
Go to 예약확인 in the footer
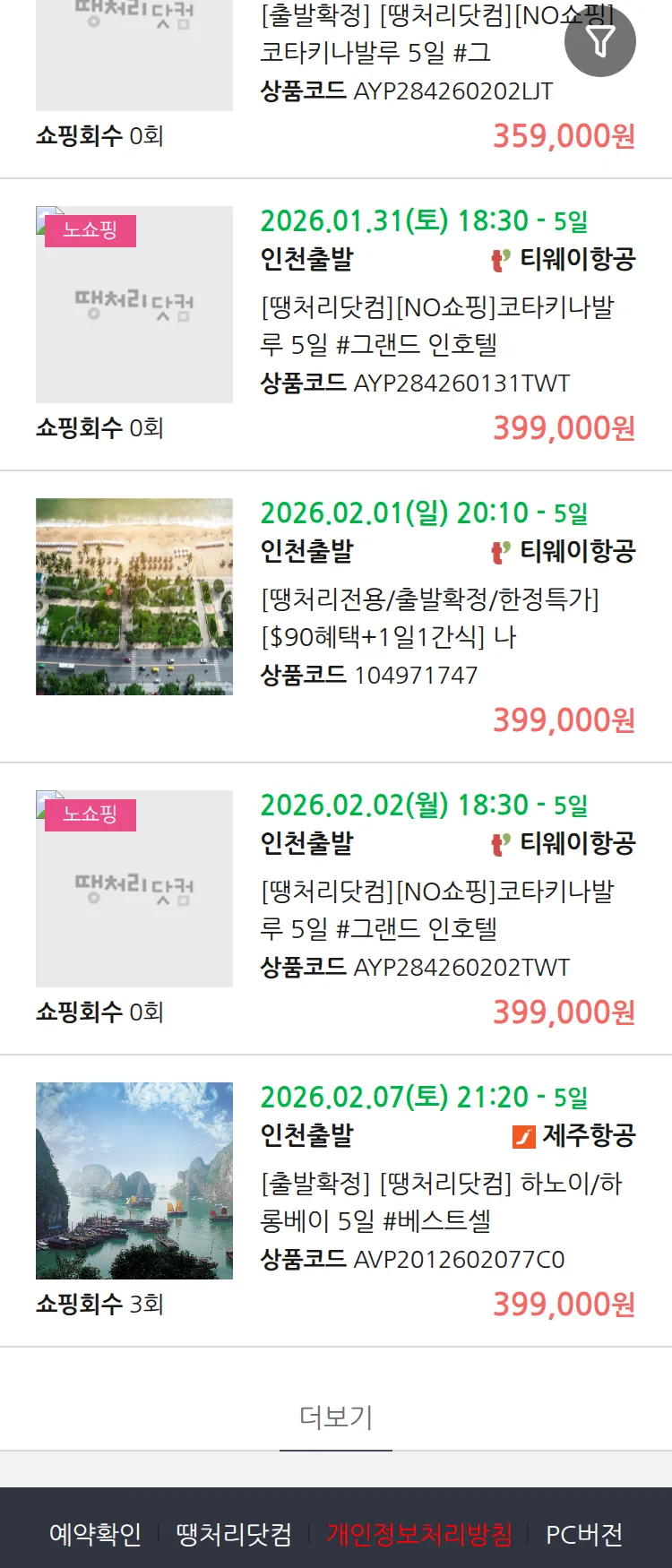[x=95, y=1534]
